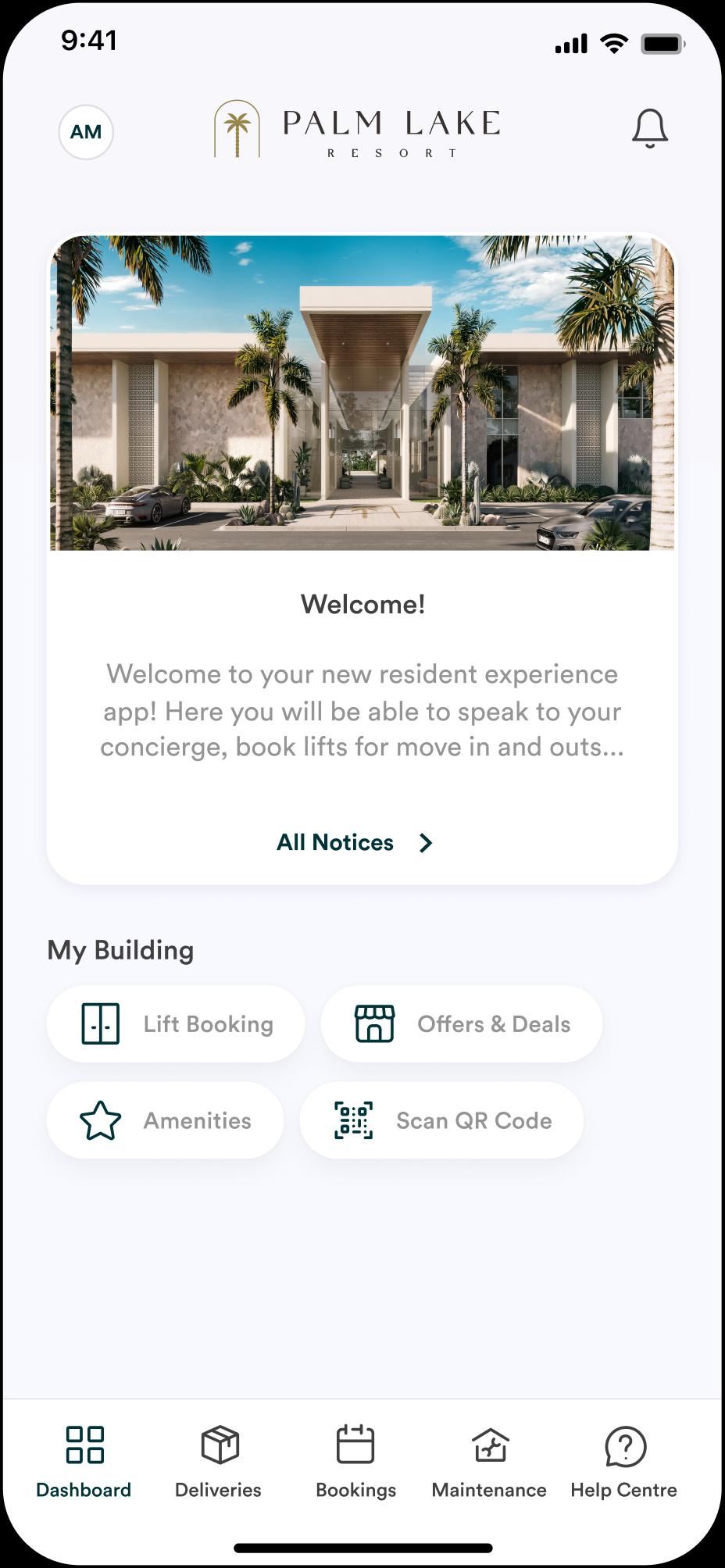Open the AM profile avatar

[x=86, y=132]
